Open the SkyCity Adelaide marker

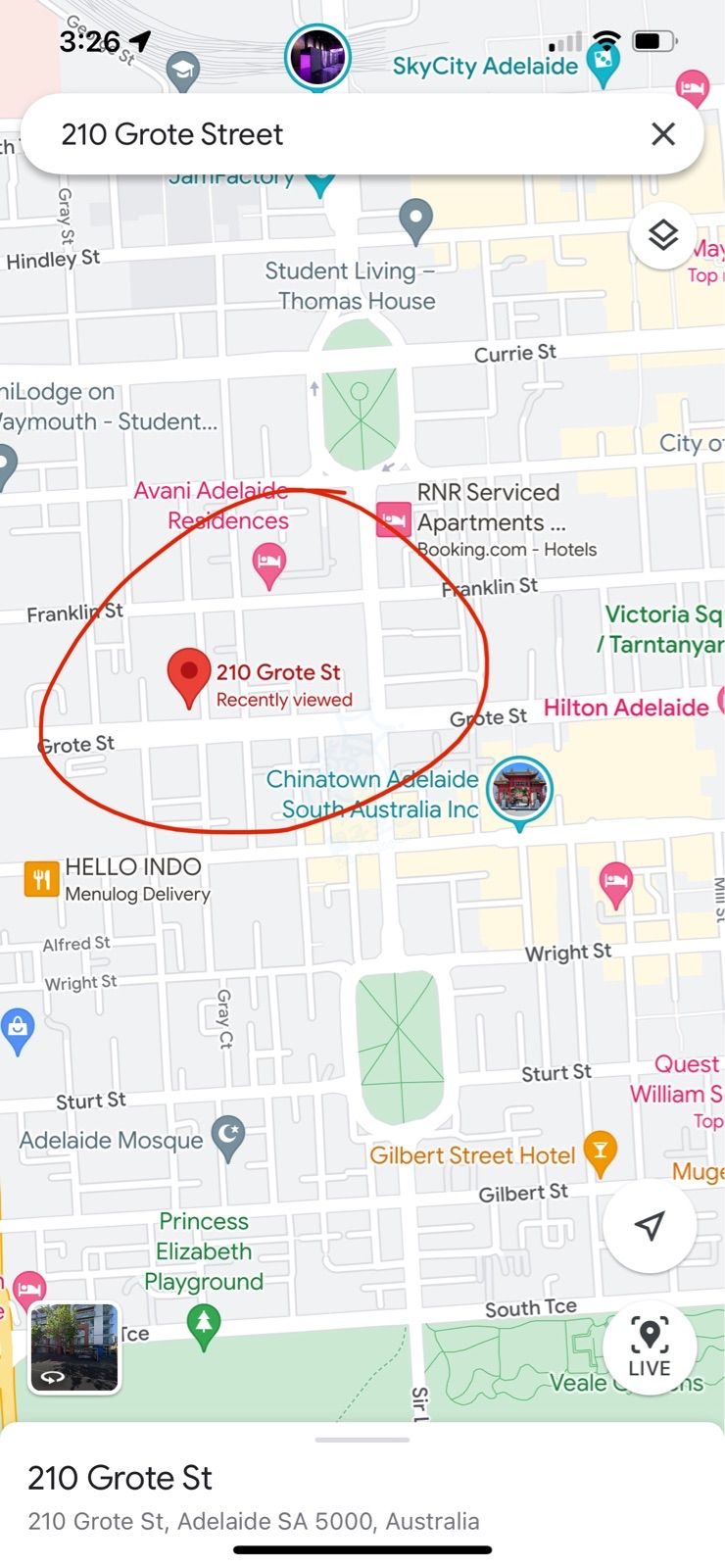coord(602,63)
